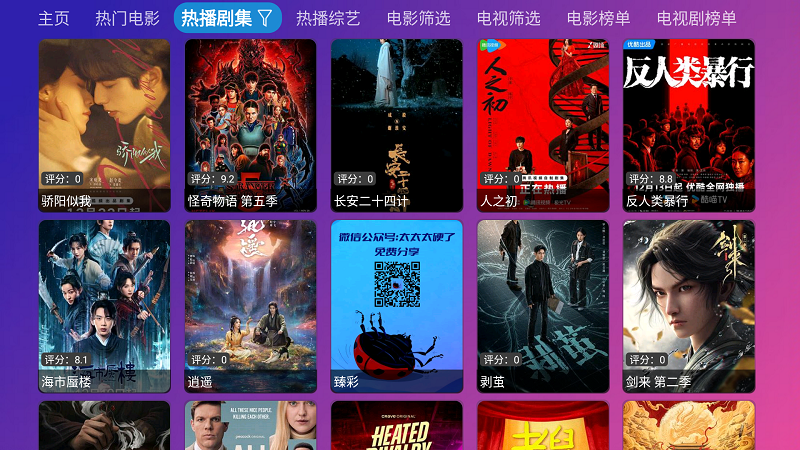The width and height of the screenshot is (800, 450).
Task: Tap the 反人类暴行 card
Action: (689, 125)
